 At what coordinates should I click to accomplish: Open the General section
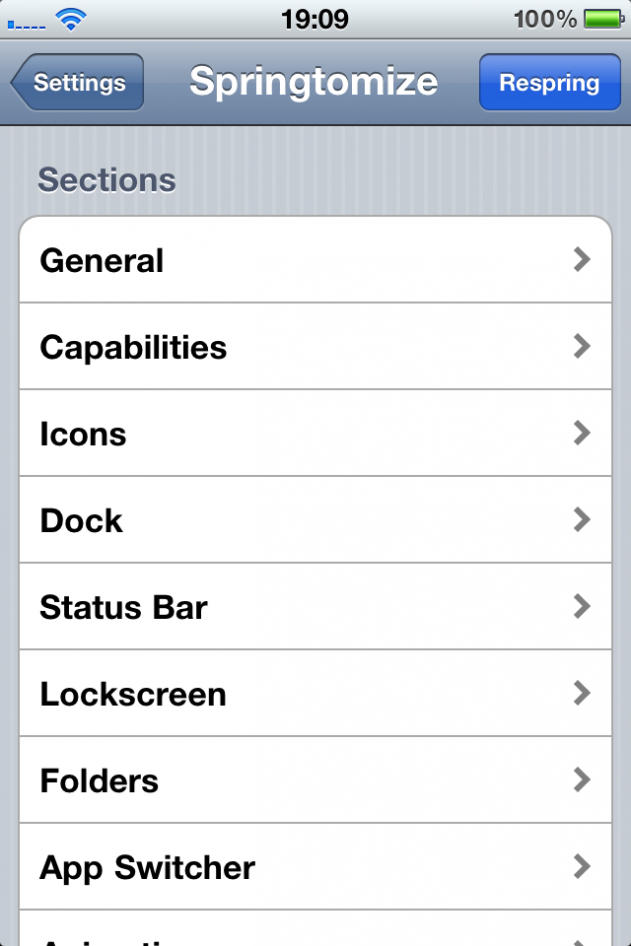coord(315,261)
